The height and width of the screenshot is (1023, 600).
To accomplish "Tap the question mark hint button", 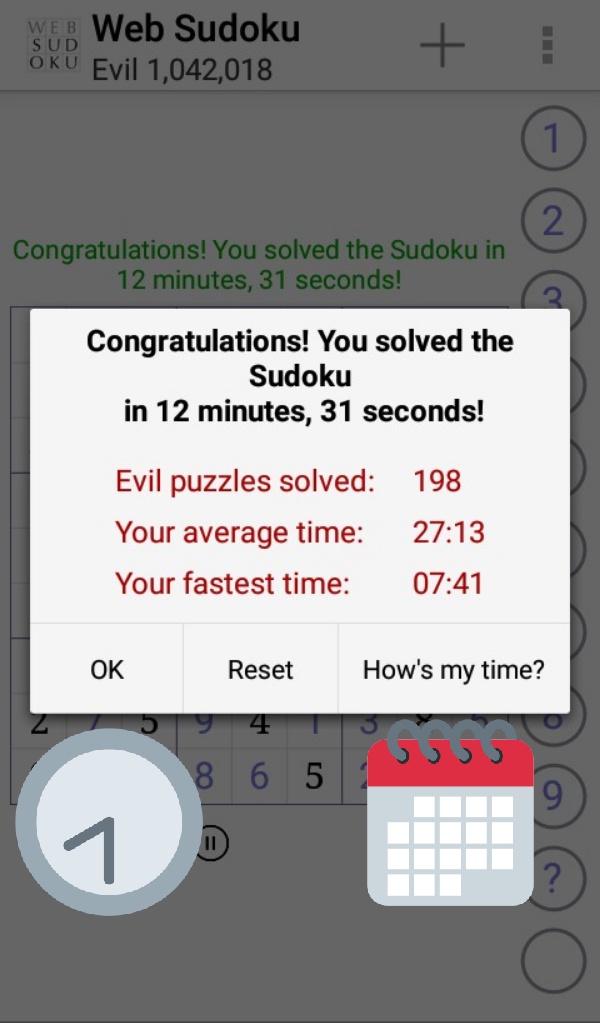I will (x=553, y=878).
